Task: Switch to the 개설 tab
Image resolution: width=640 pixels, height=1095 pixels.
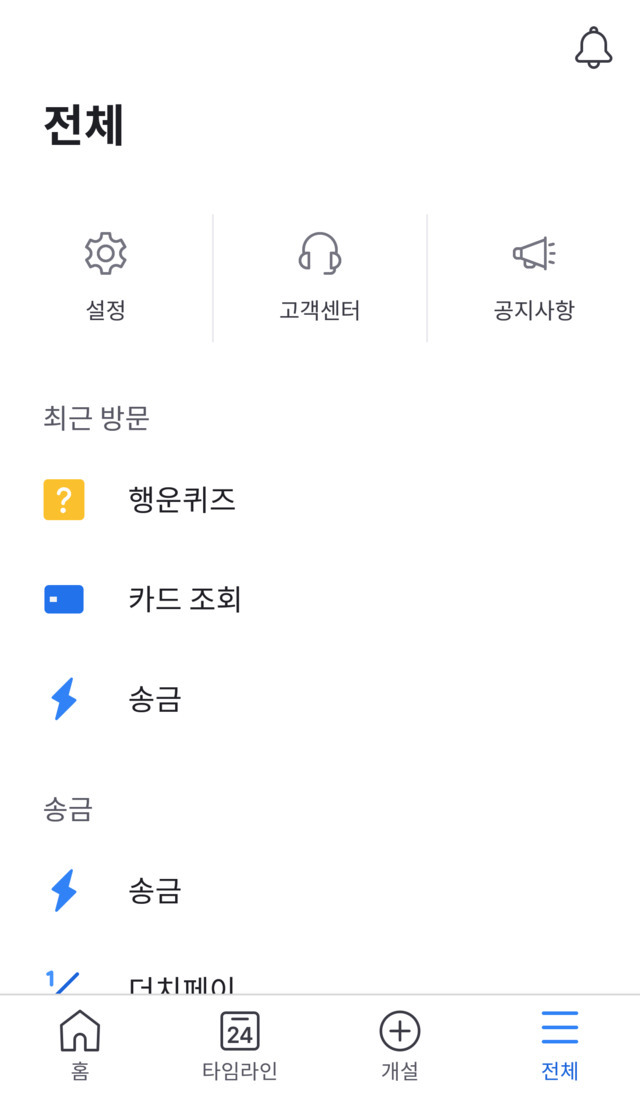Action: point(400,1045)
